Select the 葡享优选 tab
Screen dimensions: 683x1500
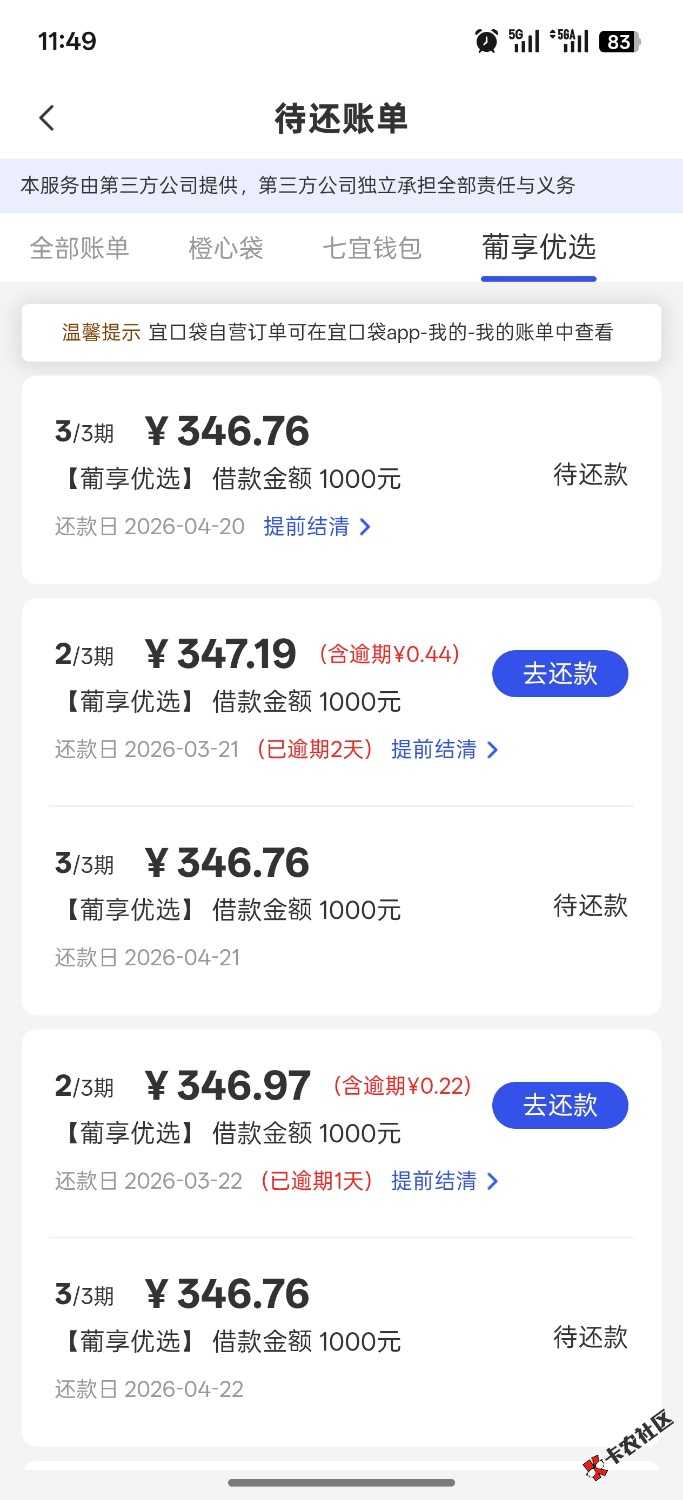(539, 248)
